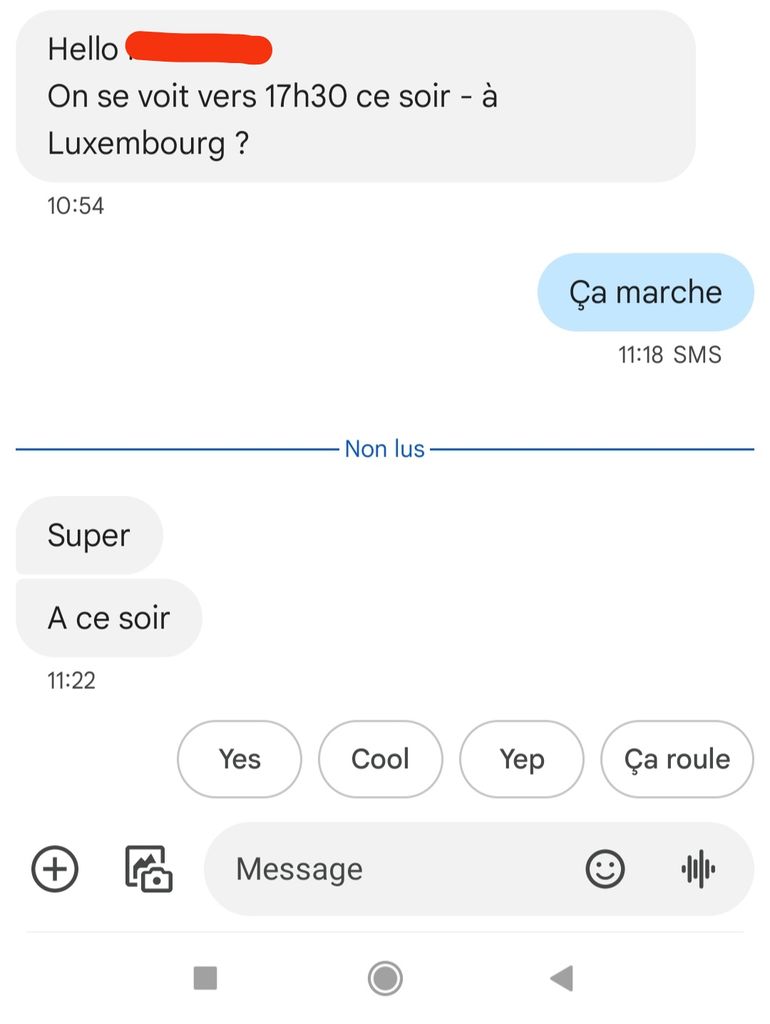Image resolution: width=770 pixels, height=1024 pixels.
Task: Select the "Ça roule" smart reply
Action: (x=677, y=759)
